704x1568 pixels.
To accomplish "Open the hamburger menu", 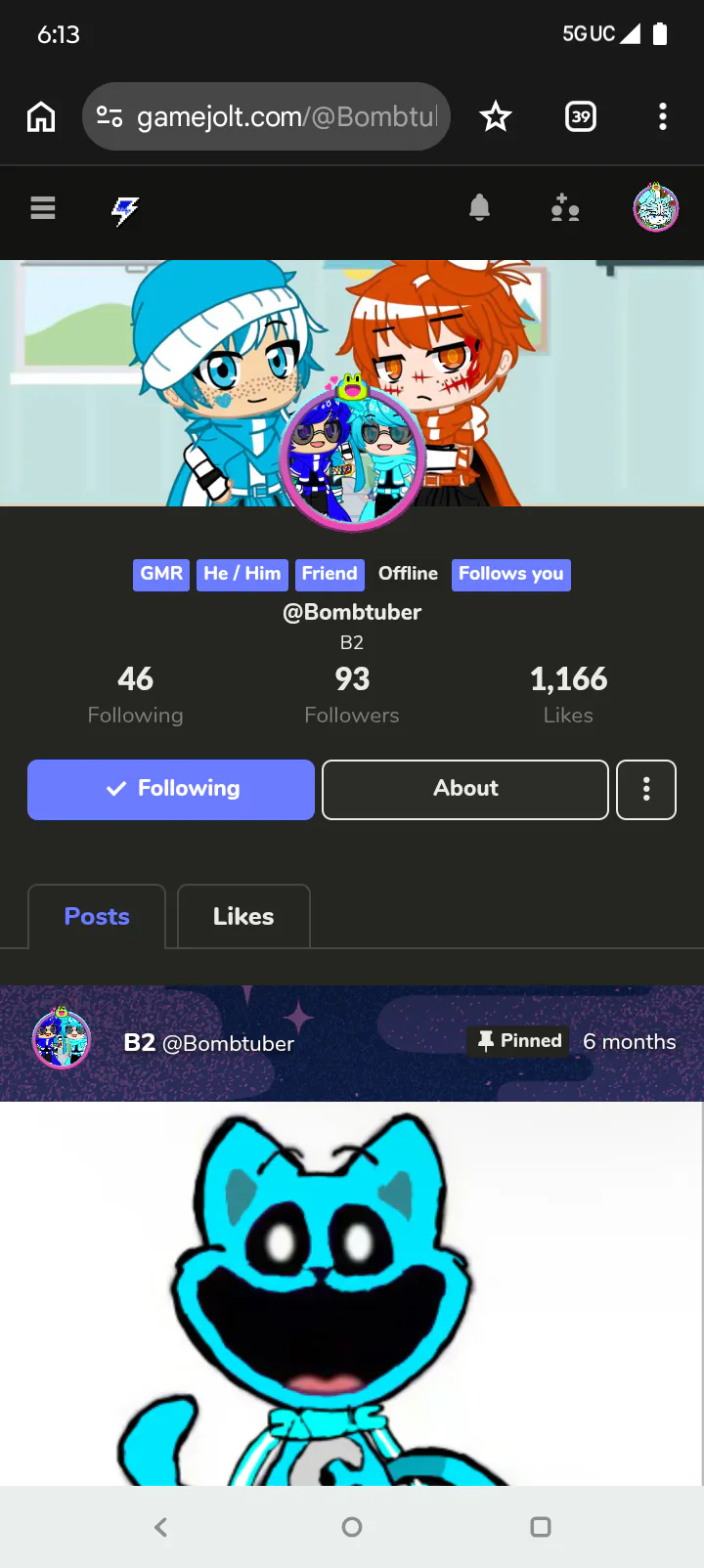I will [x=43, y=208].
